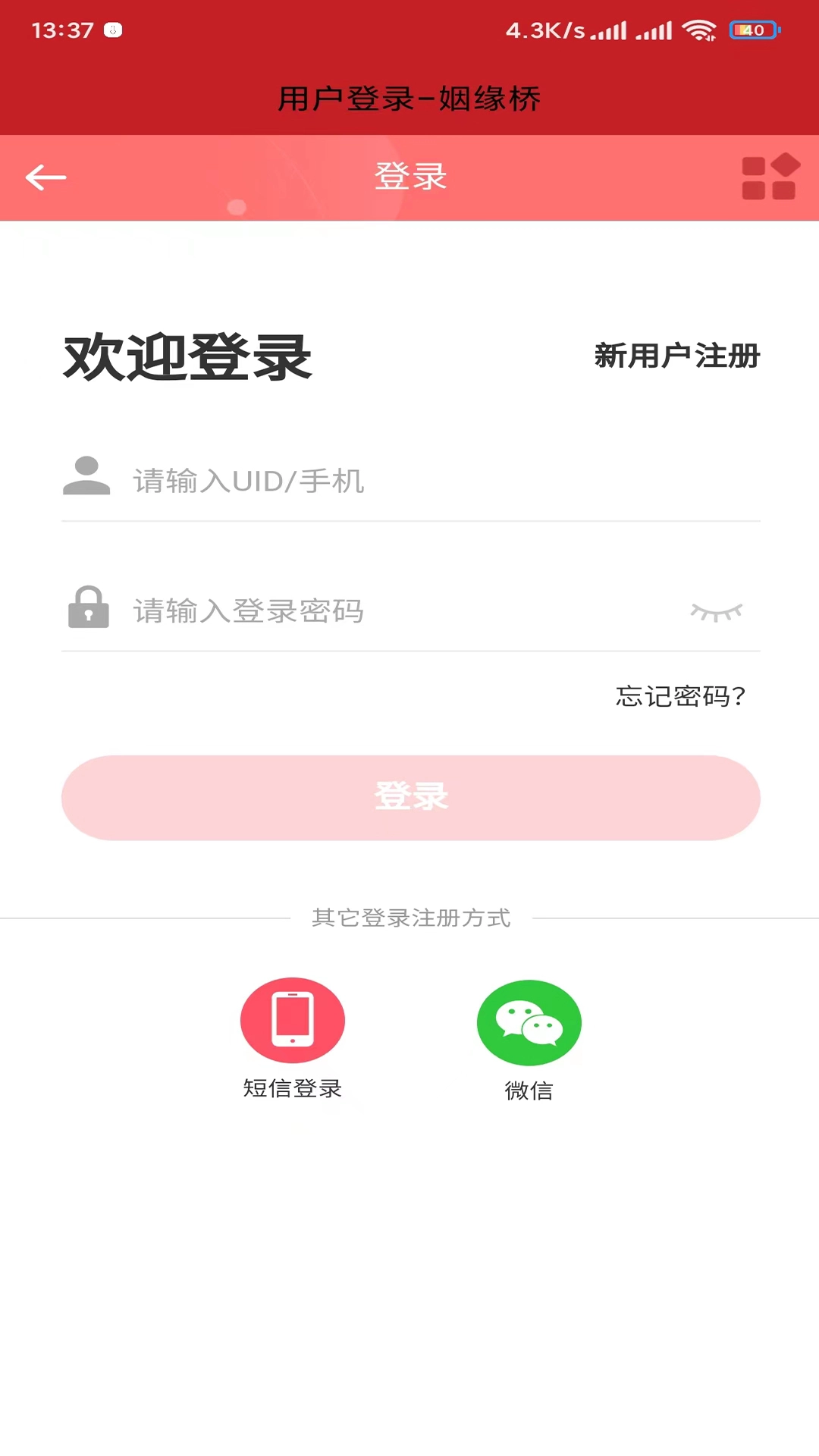The height and width of the screenshot is (1456, 819).
Task: Click the person icon beside UID field
Action: (86, 476)
